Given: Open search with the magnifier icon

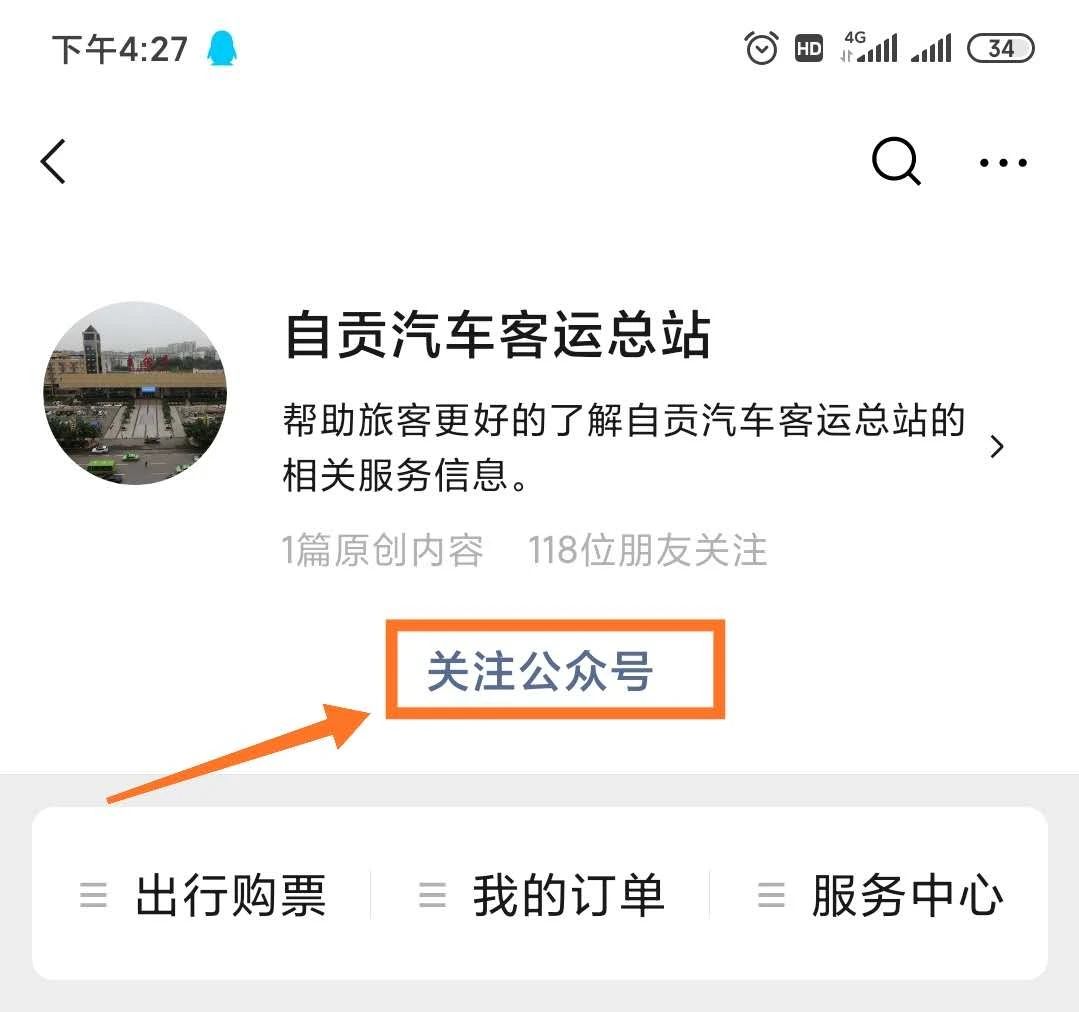Looking at the screenshot, I should coord(895,161).
